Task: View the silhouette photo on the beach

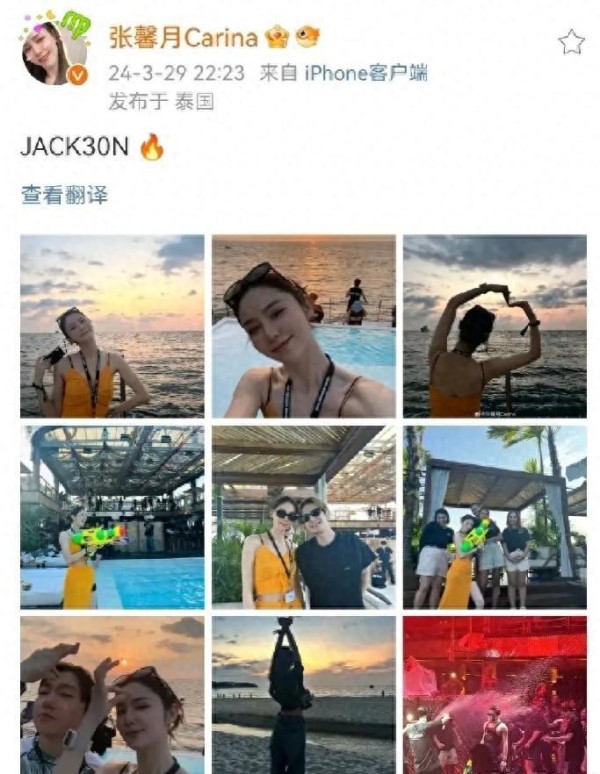Action: [x=303, y=695]
